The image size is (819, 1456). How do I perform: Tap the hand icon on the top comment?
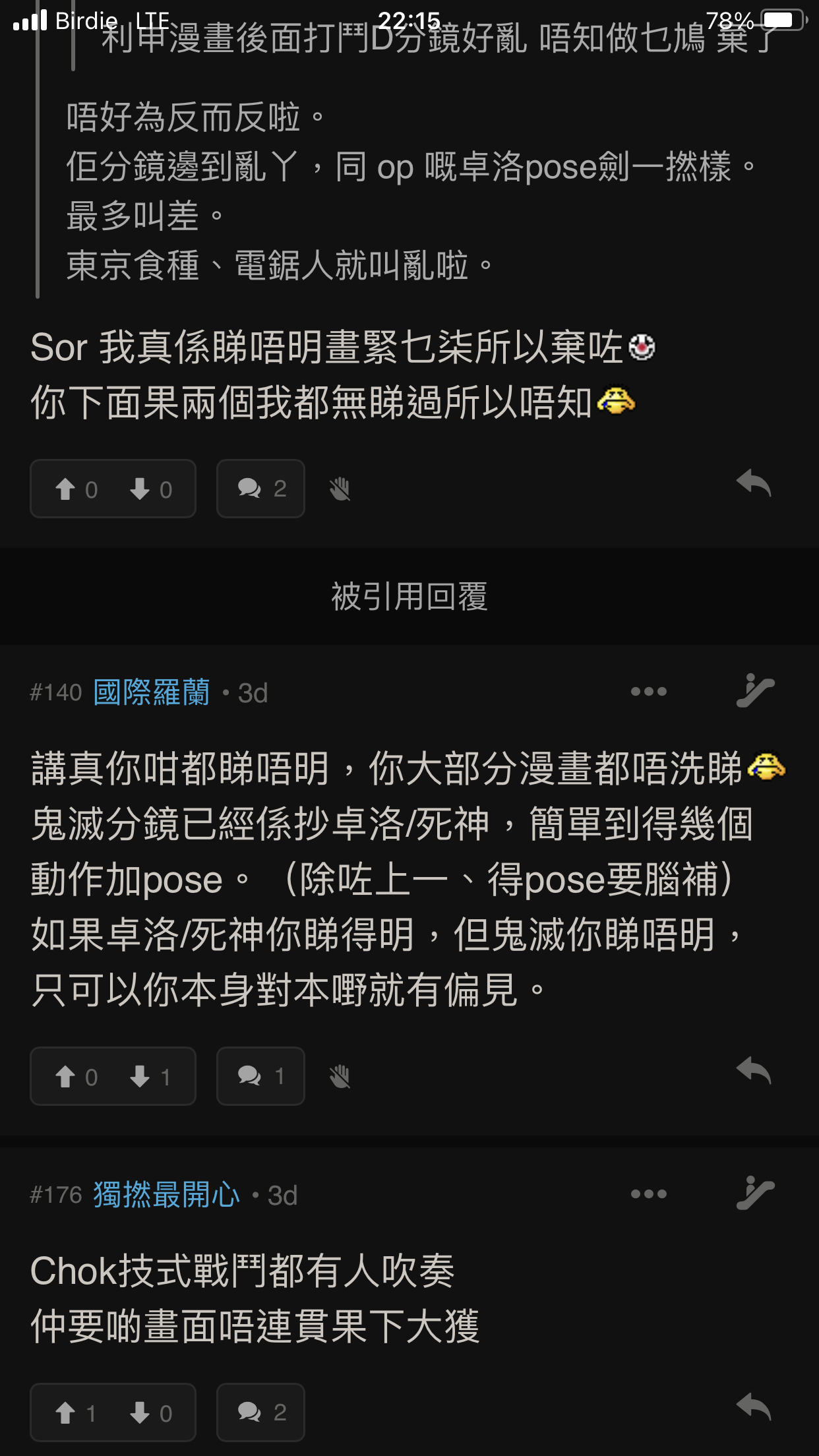[x=340, y=488]
